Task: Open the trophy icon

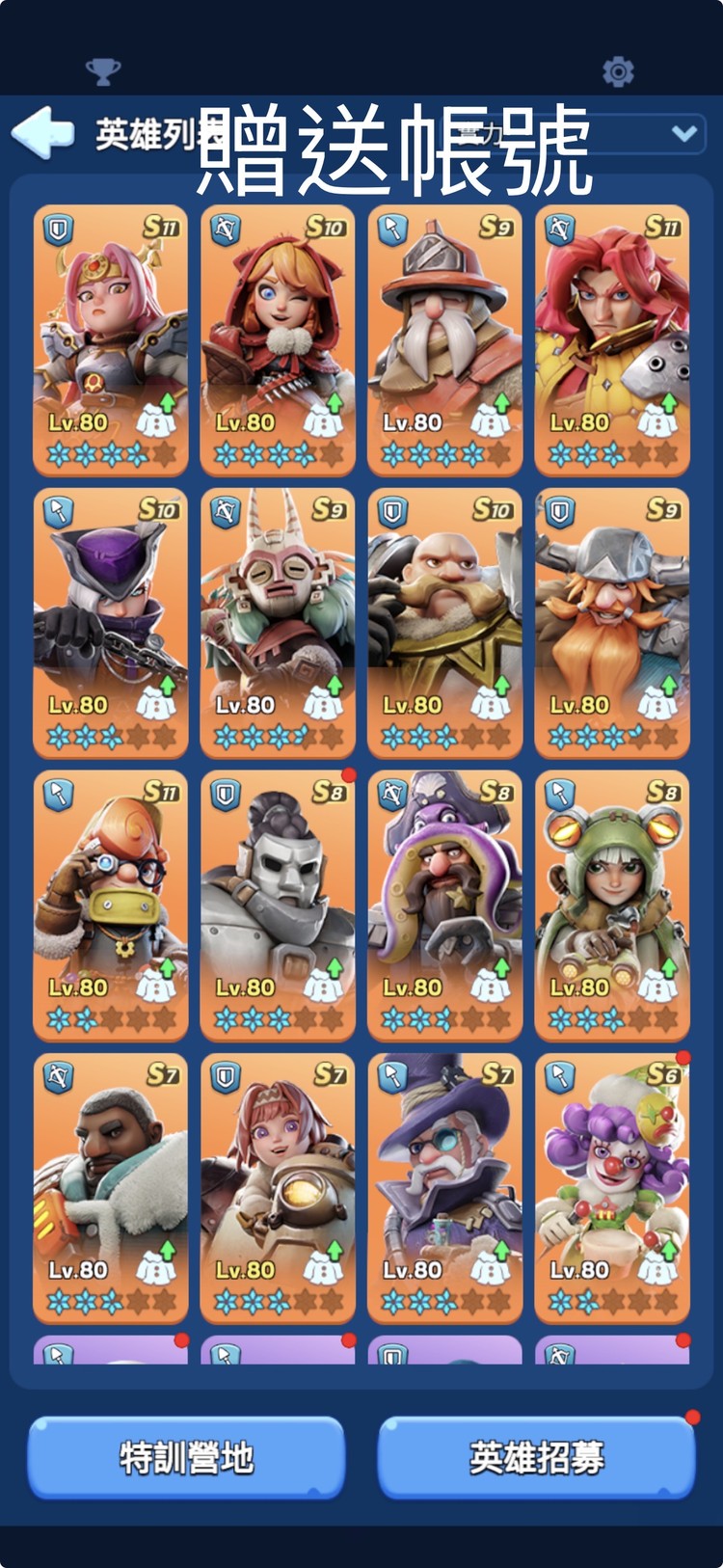Action: 103,71
